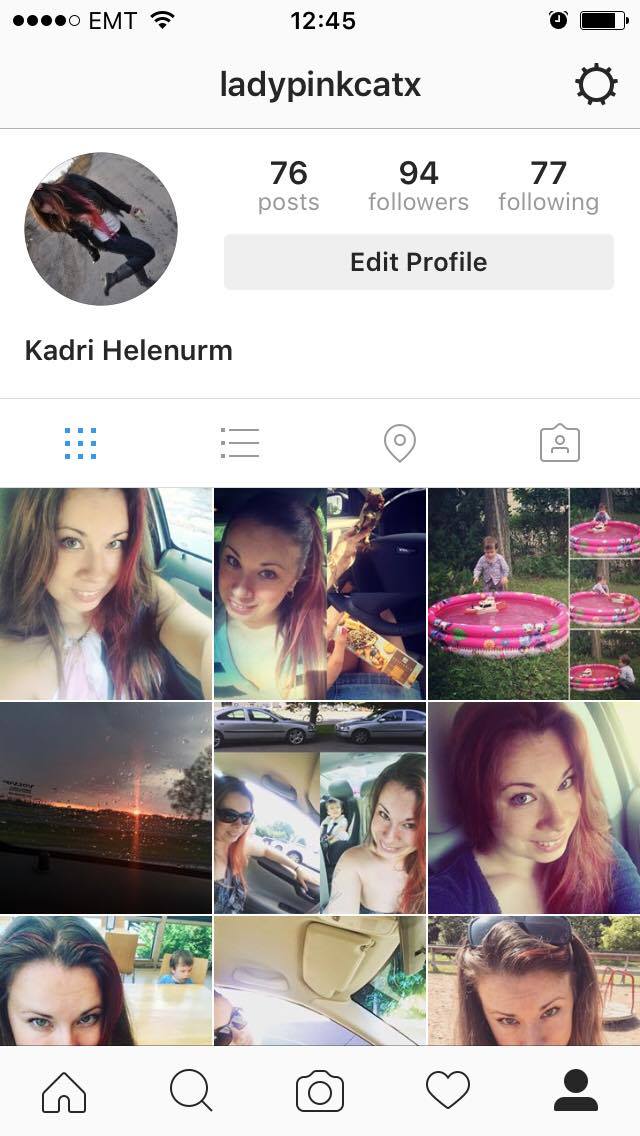View the following list
Viewport: 640px width, 1136px height.
click(548, 187)
